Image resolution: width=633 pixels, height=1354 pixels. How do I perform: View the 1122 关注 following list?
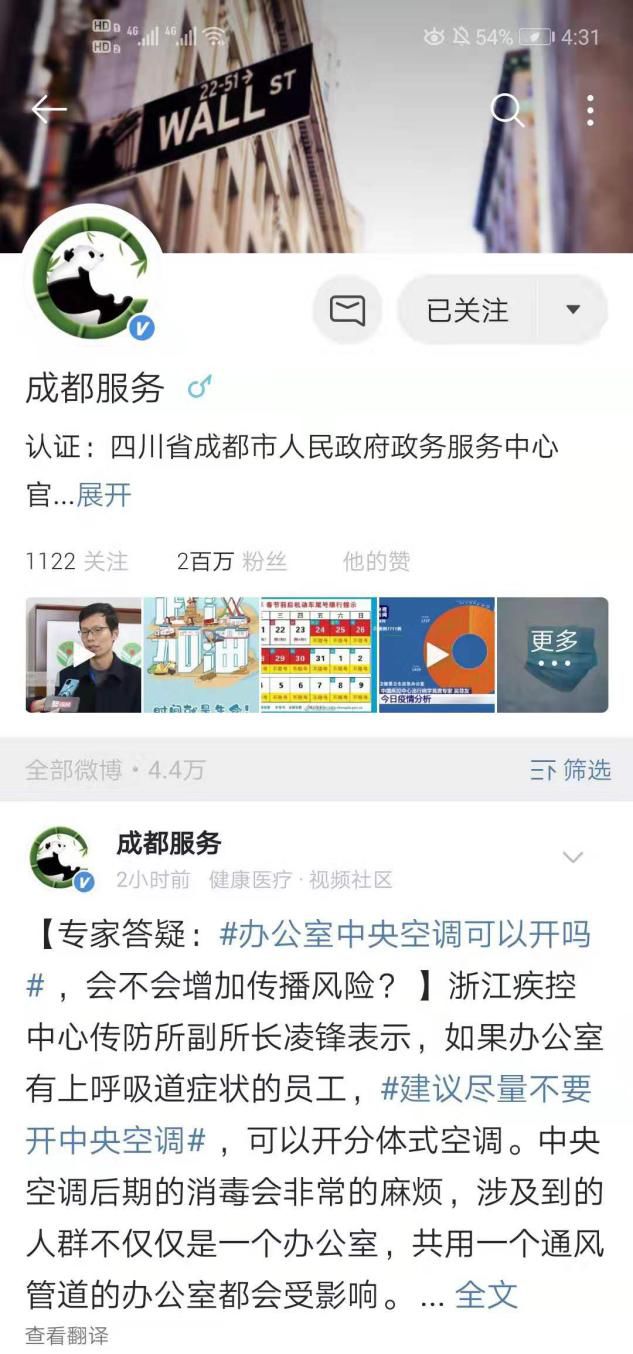77,562
